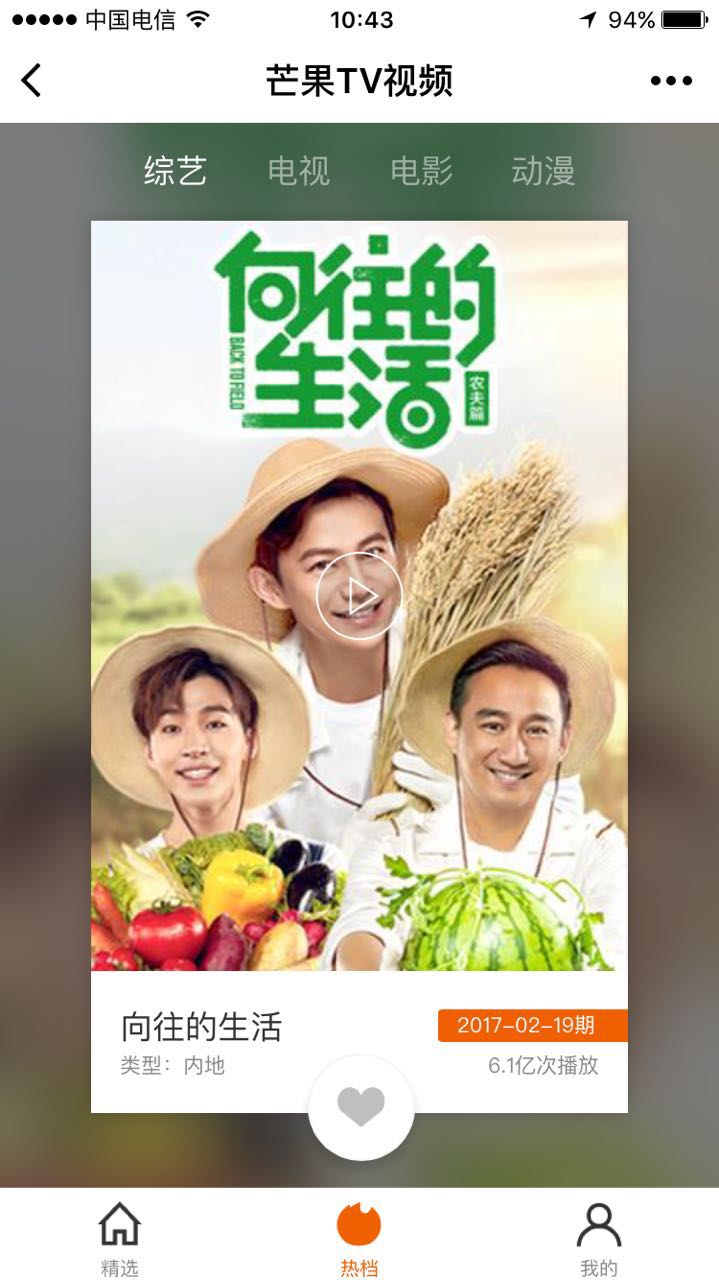Go back using the top-left arrow
Screen dimensions: 719x1280
pos(32,80)
